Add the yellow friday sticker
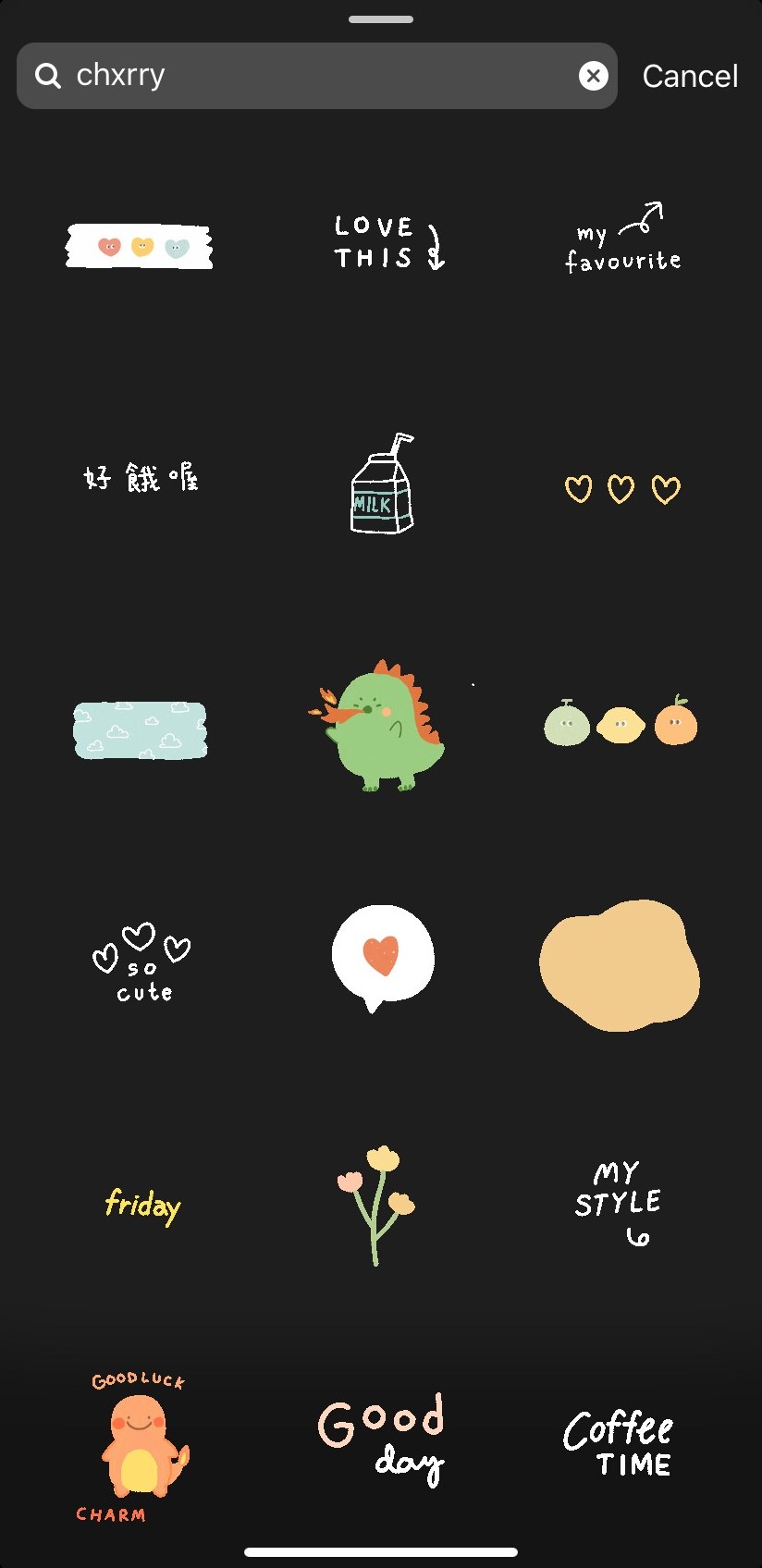This screenshot has width=762, height=1568. 142,1205
